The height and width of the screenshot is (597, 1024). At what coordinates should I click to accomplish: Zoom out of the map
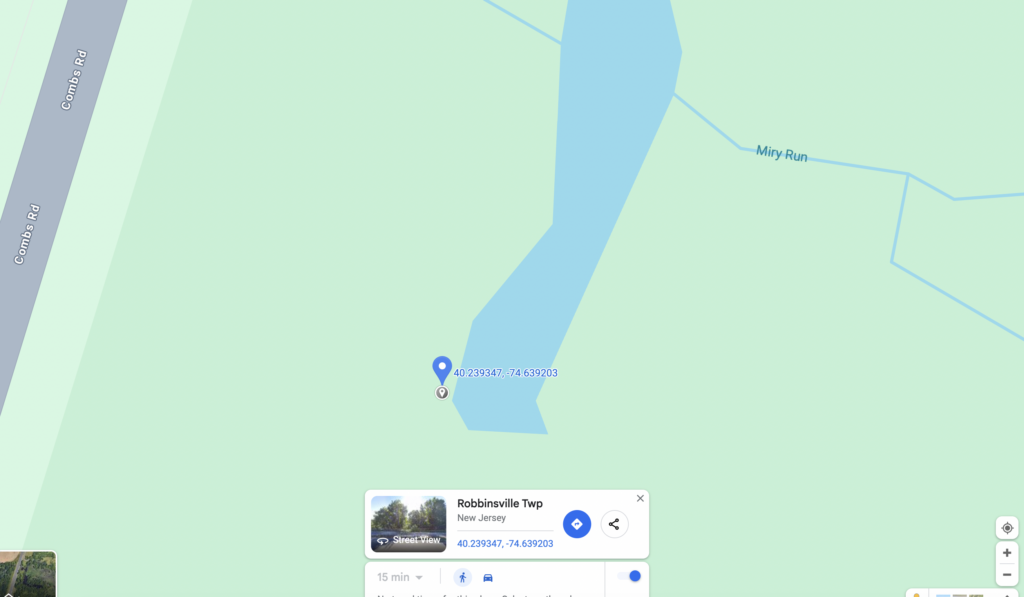point(1007,575)
